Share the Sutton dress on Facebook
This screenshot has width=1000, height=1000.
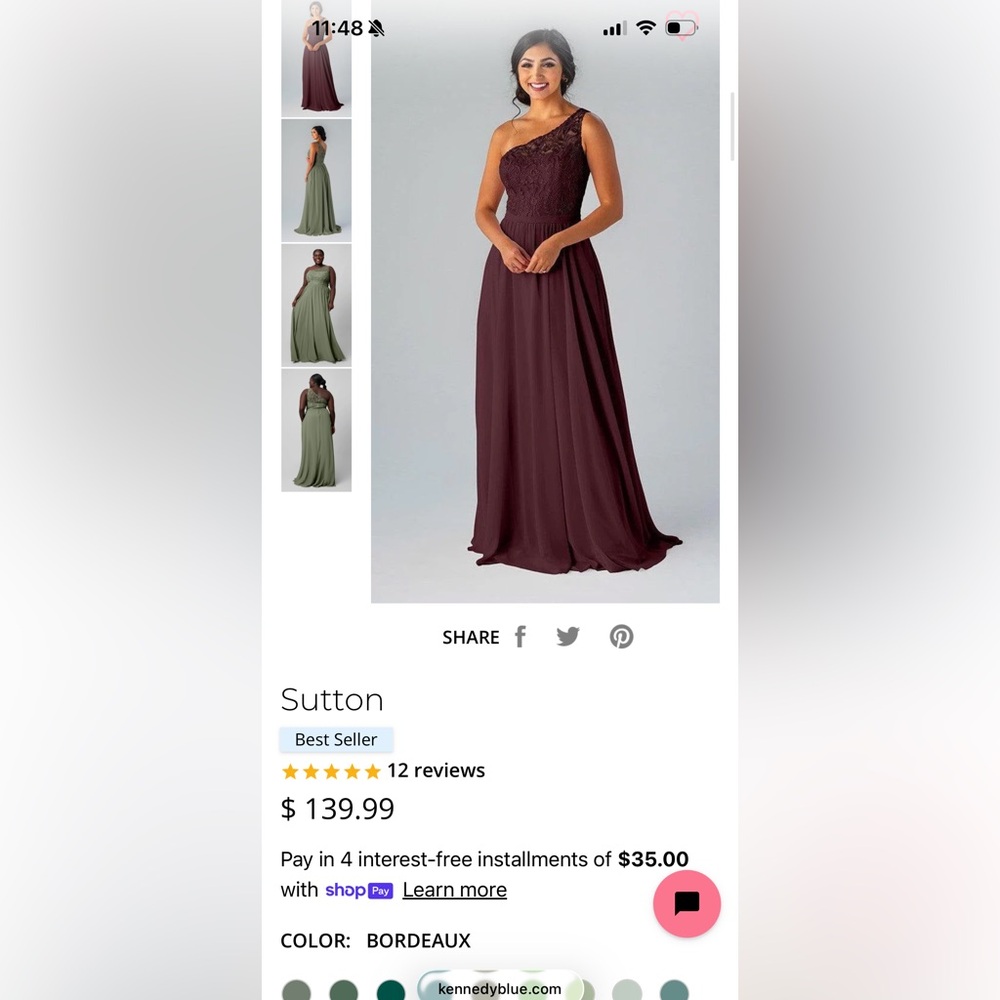click(x=520, y=637)
